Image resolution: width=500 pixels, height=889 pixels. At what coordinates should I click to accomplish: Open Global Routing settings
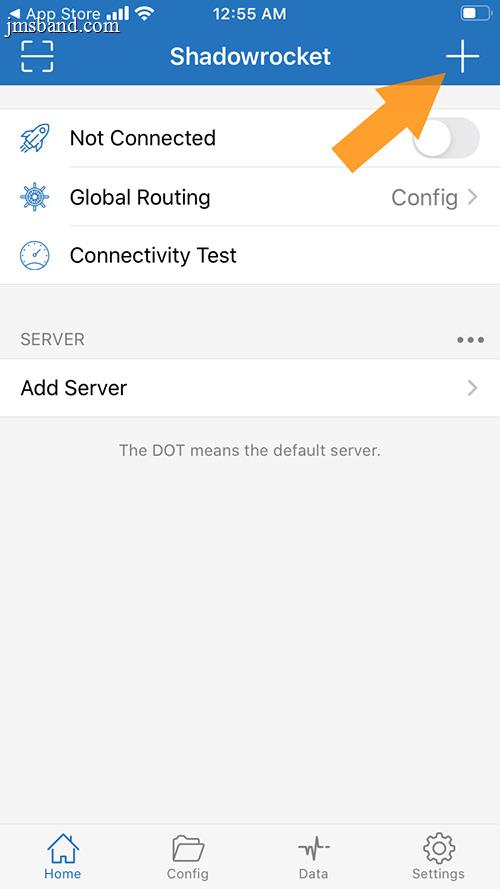click(250, 197)
